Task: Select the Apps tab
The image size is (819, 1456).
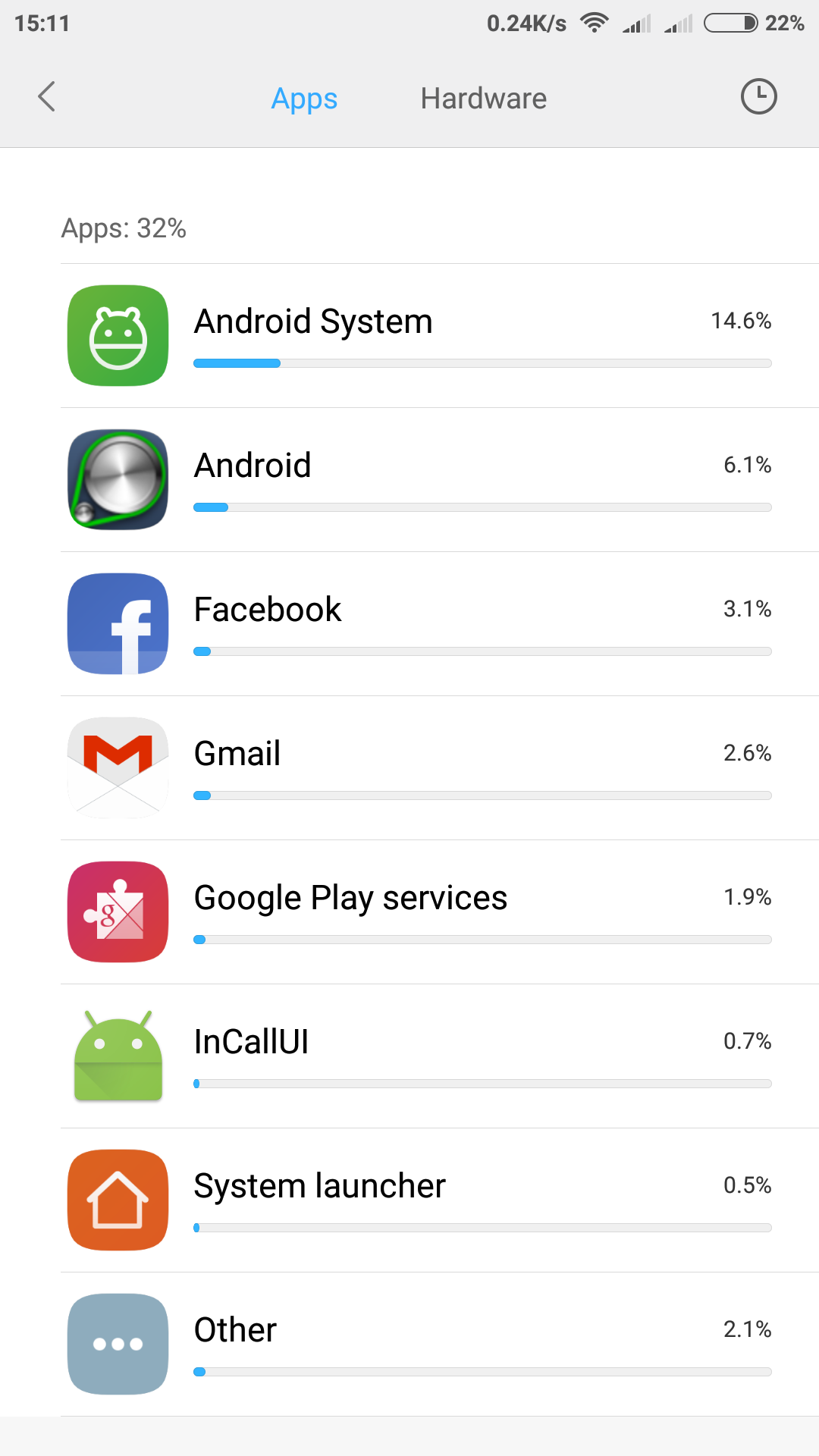Action: pos(304,99)
